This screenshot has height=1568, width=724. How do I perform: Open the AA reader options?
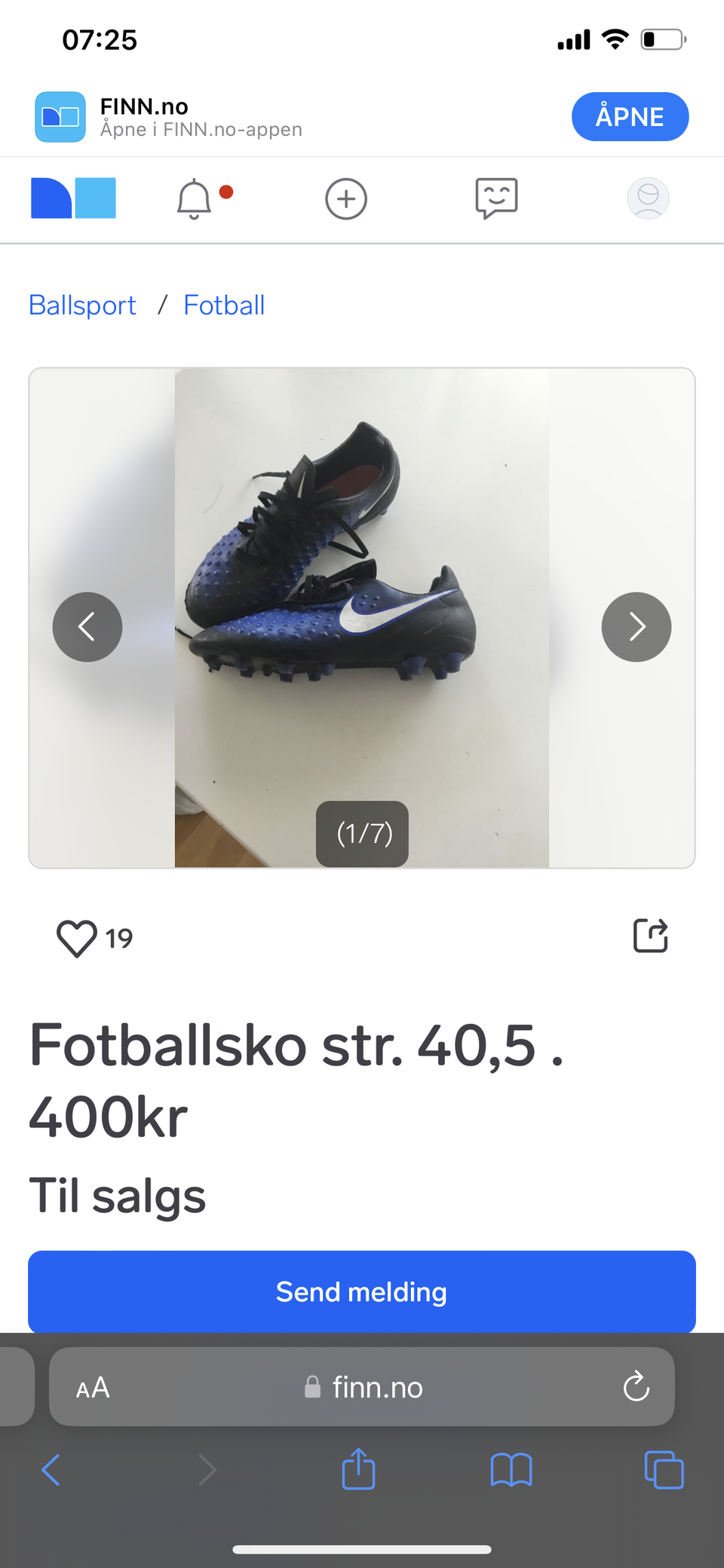click(x=93, y=1388)
